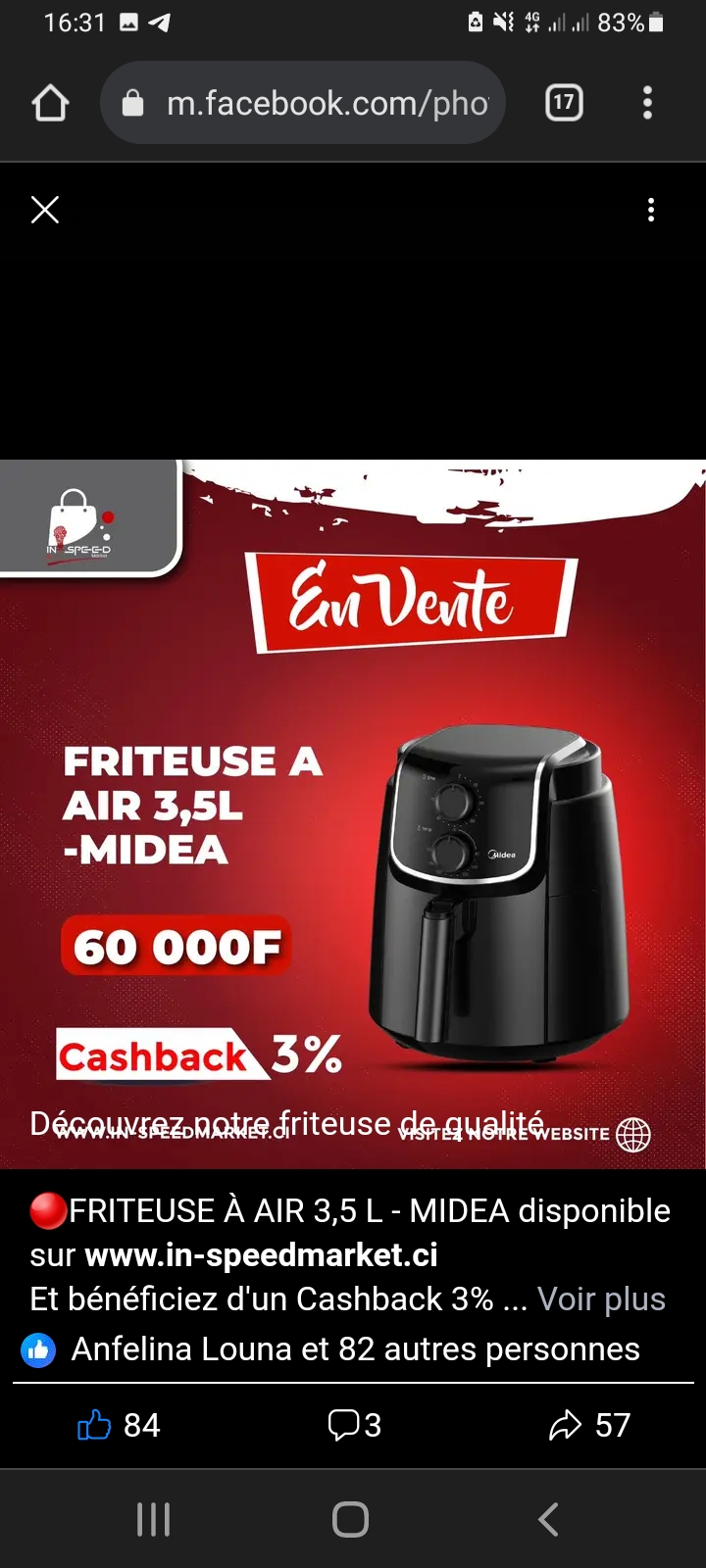The height and width of the screenshot is (1568, 706).
Task: Tap the m.facebook.com address bar
Action: tap(303, 103)
